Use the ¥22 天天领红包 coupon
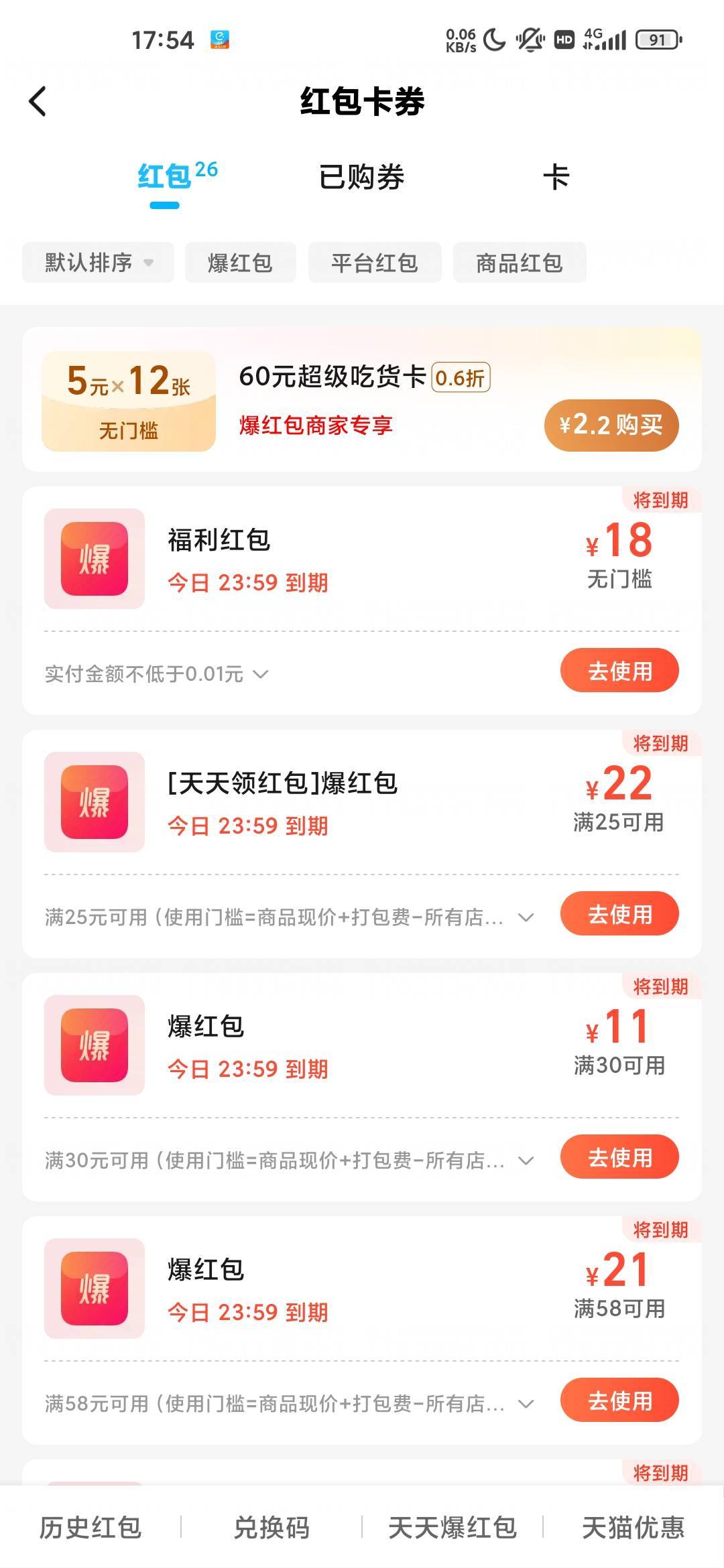The image size is (724, 1568). coord(619,914)
